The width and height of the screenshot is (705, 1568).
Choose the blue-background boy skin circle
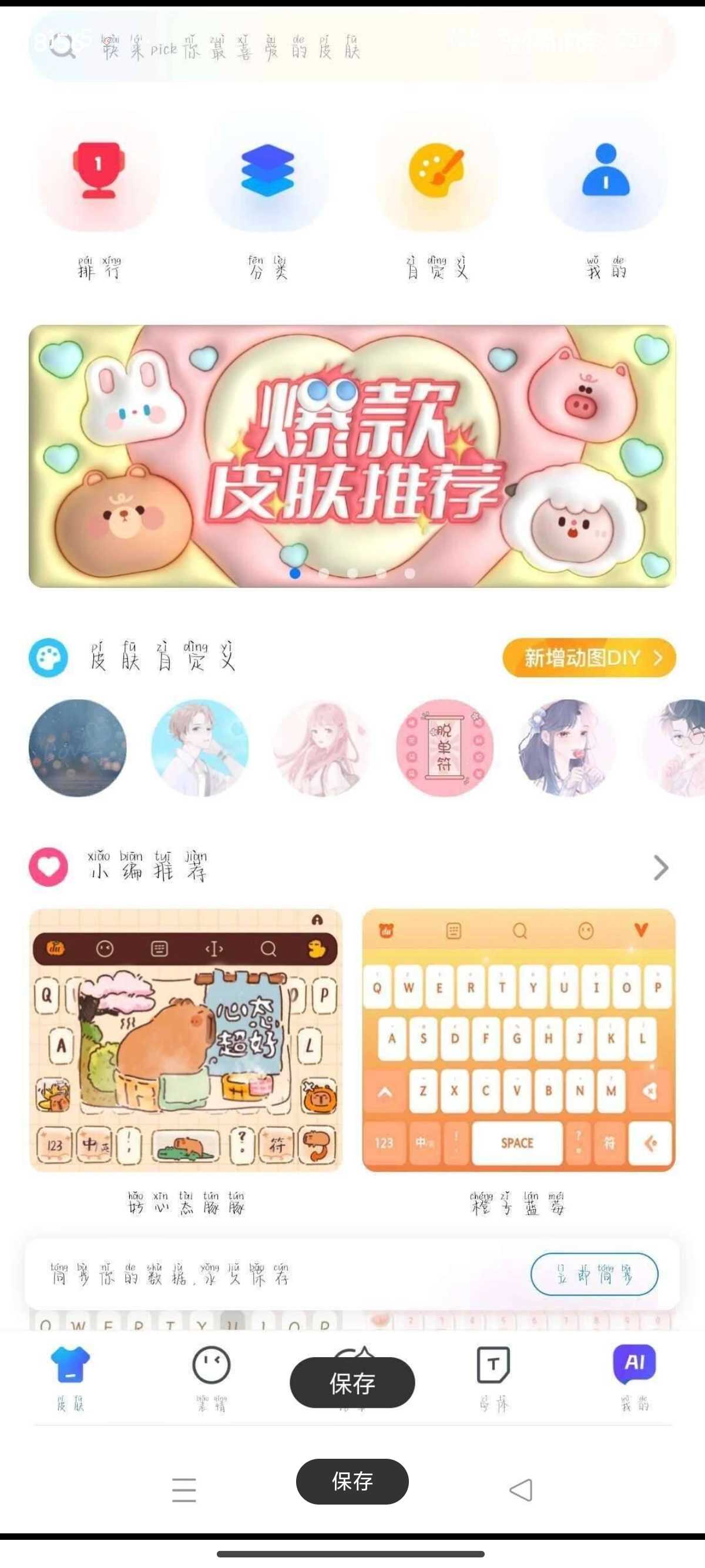point(200,748)
